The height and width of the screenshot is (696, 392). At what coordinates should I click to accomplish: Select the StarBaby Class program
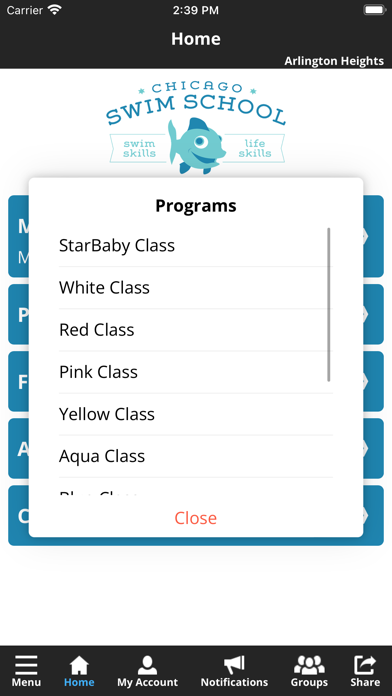[x=196, y=245]
